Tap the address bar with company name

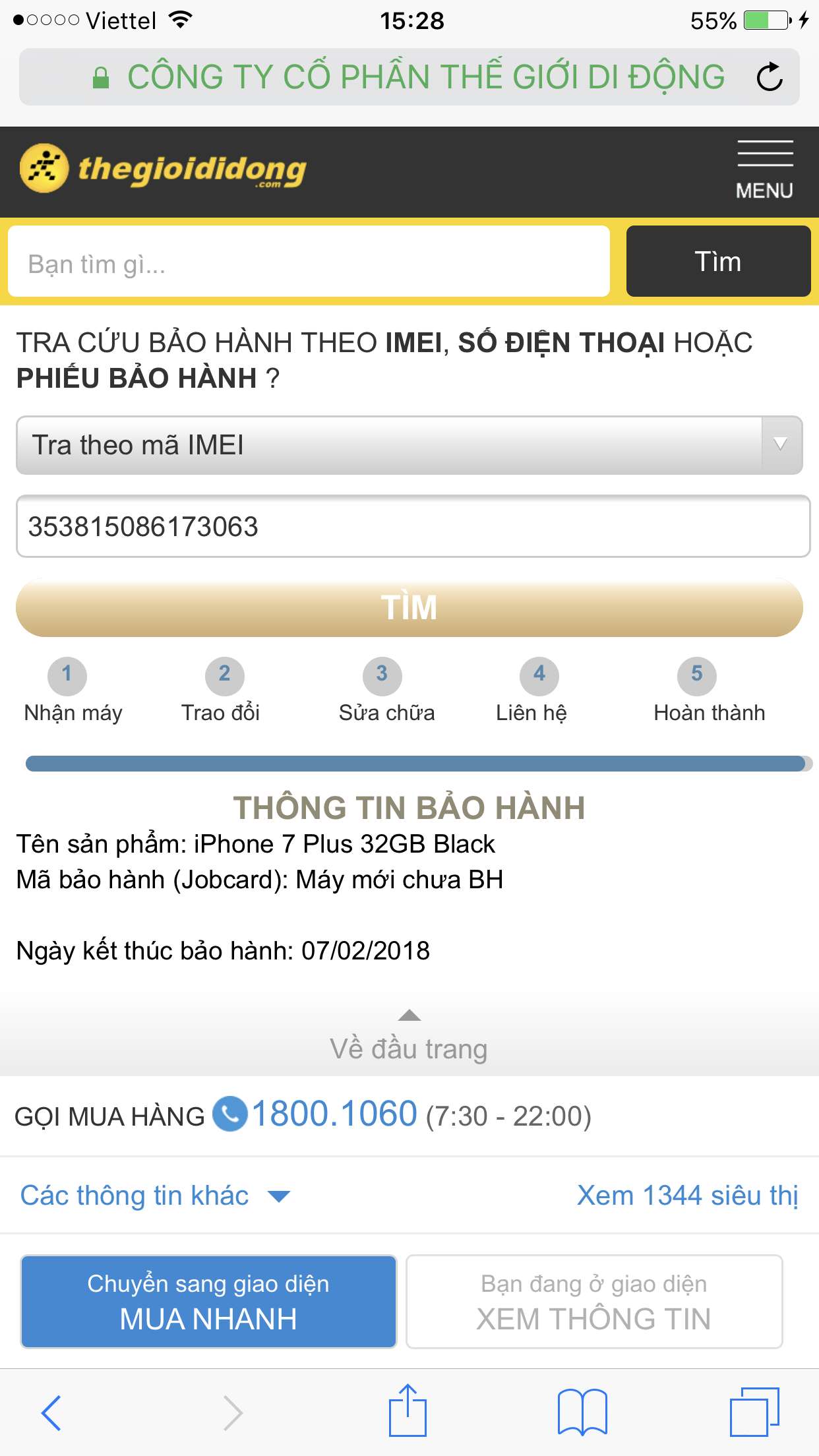(x=409, y=76)
